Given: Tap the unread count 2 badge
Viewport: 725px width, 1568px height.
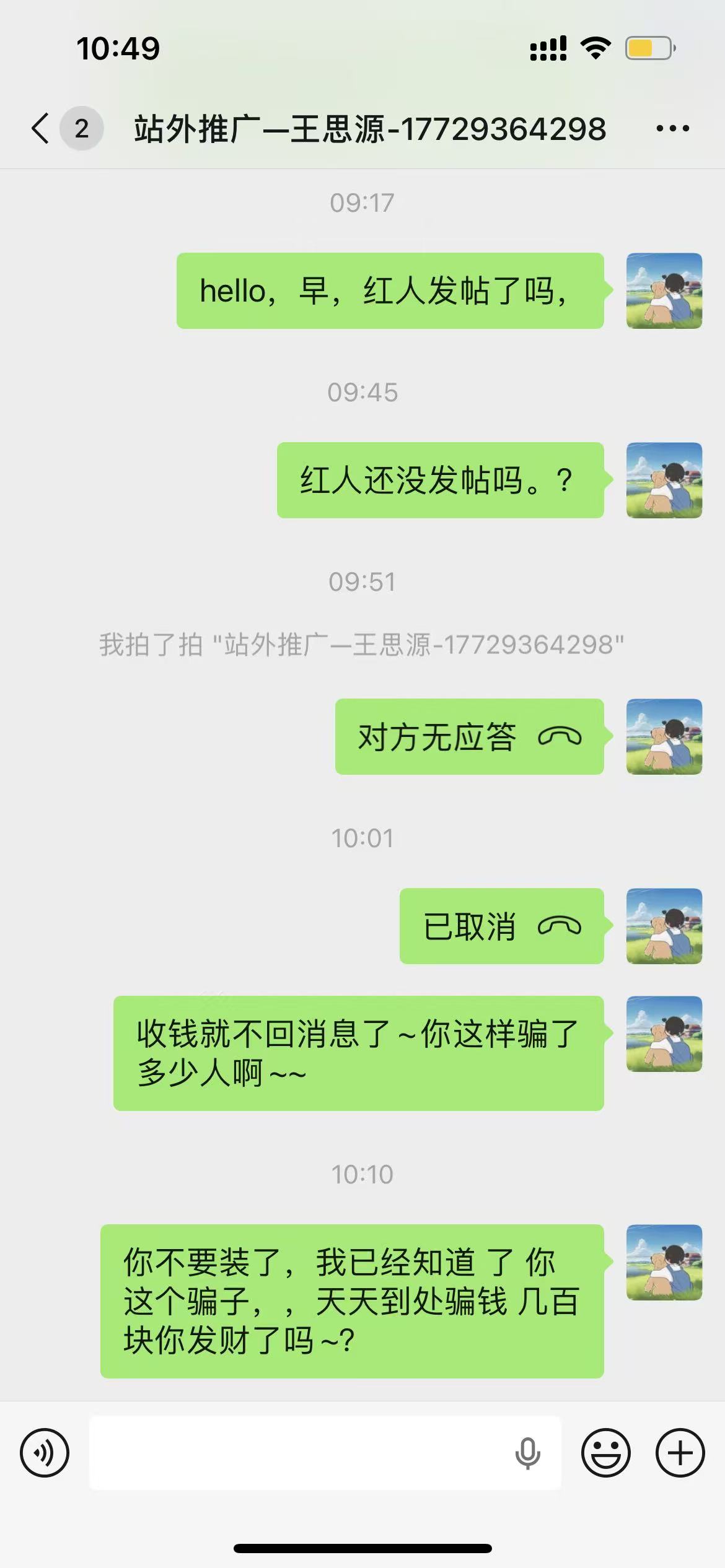Looking at the screenshot, I should [x=81, y=127].
